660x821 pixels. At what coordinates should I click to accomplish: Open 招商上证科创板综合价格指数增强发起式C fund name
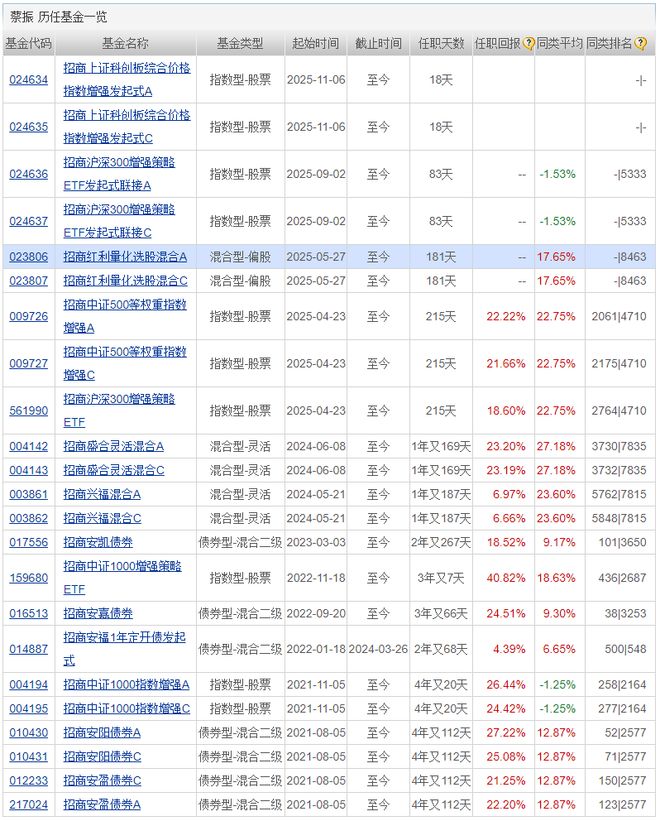click(126, 127)
